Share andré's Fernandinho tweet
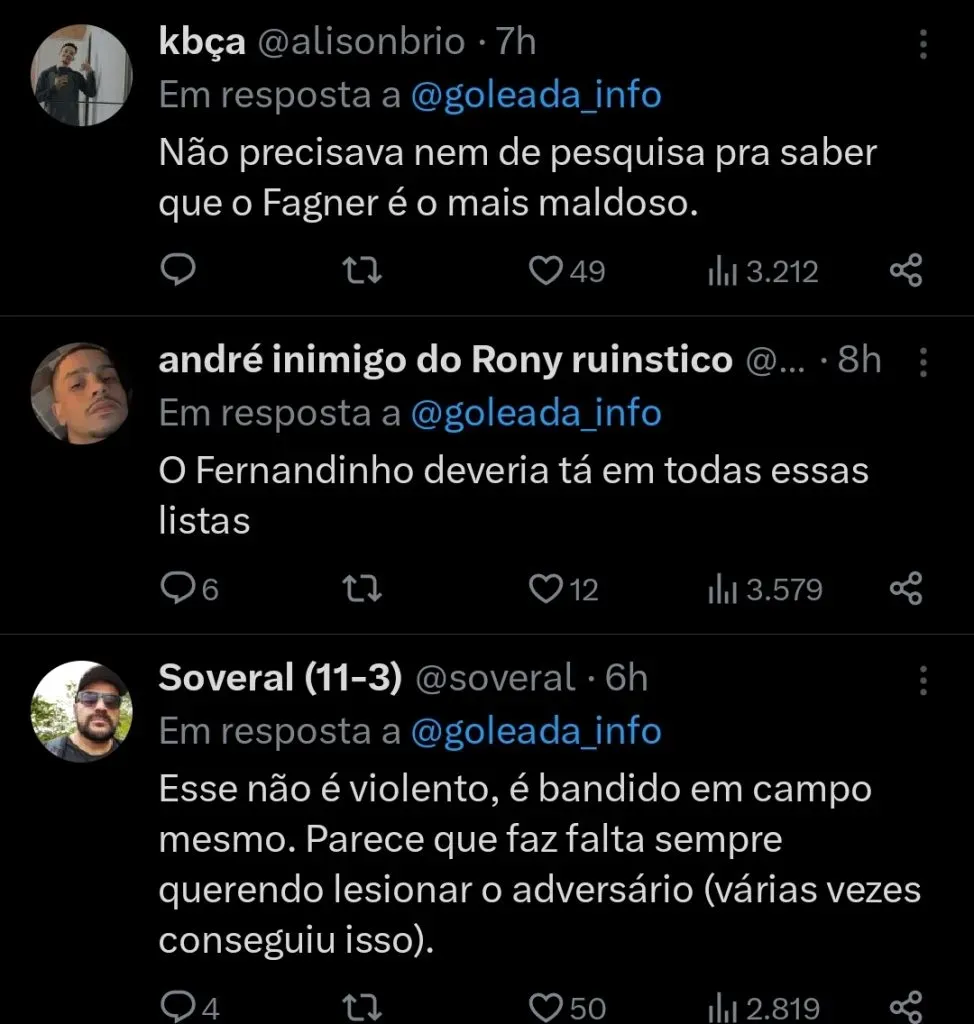Screen dimensions: 974x1024 pos(905,589)
